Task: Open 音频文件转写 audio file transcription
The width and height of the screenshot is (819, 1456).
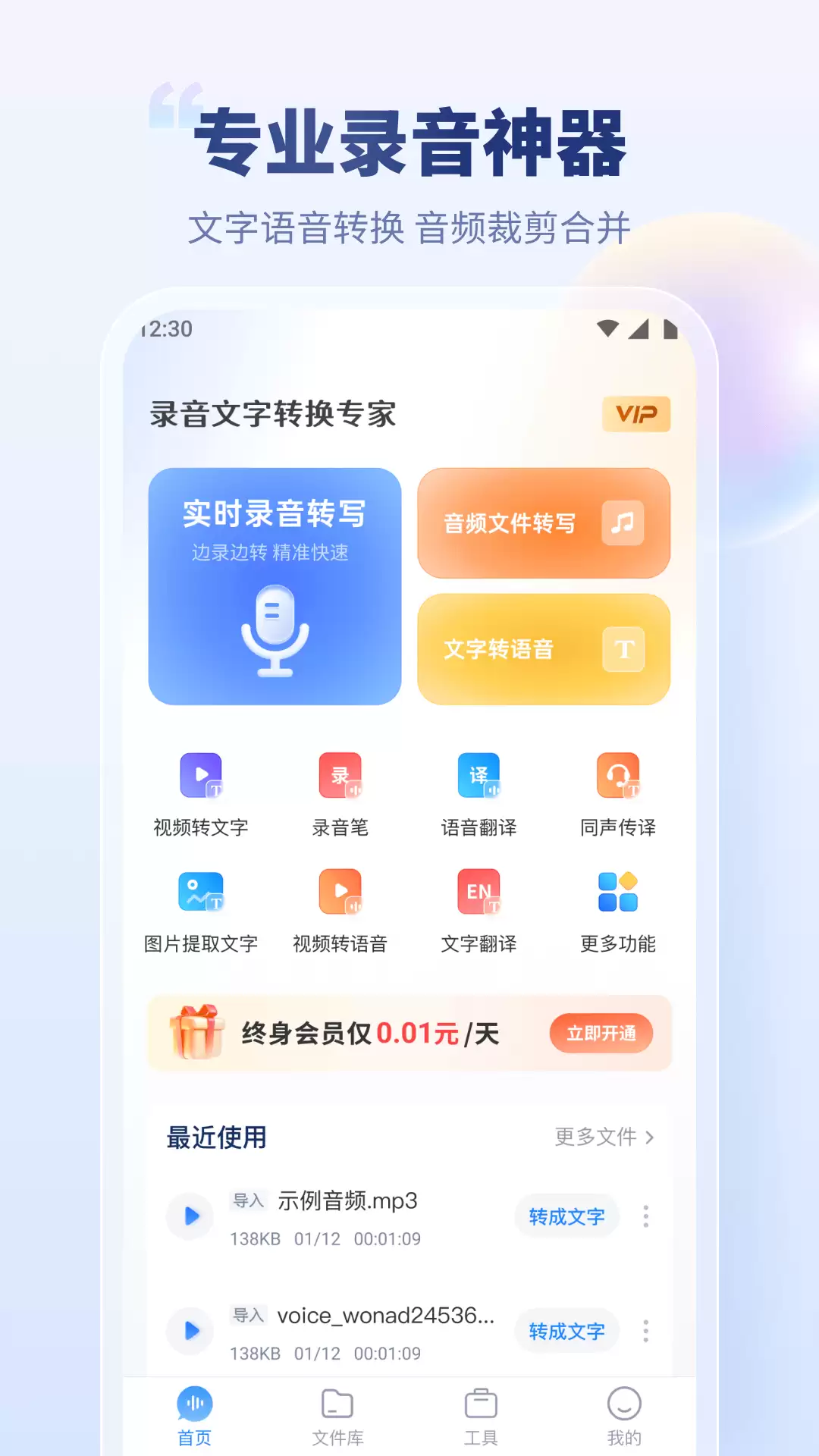Action: pos(543,523)
